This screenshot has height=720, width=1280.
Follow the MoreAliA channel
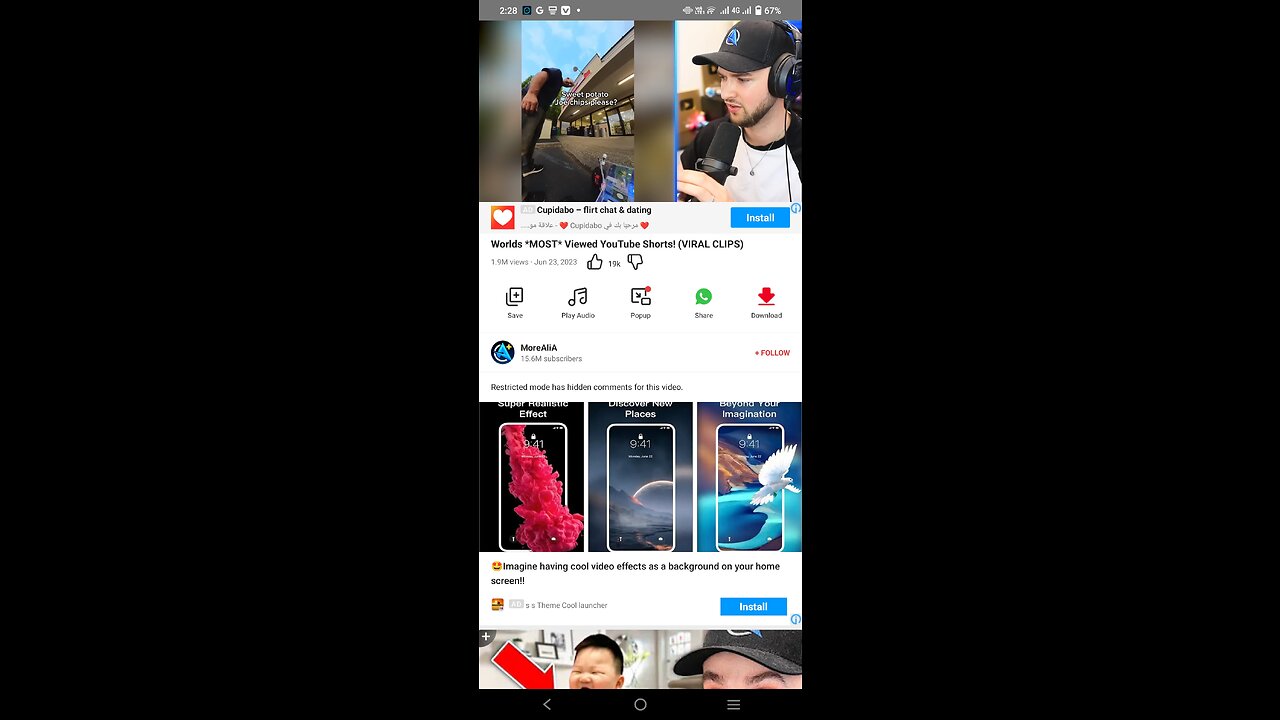click(772, 353)
